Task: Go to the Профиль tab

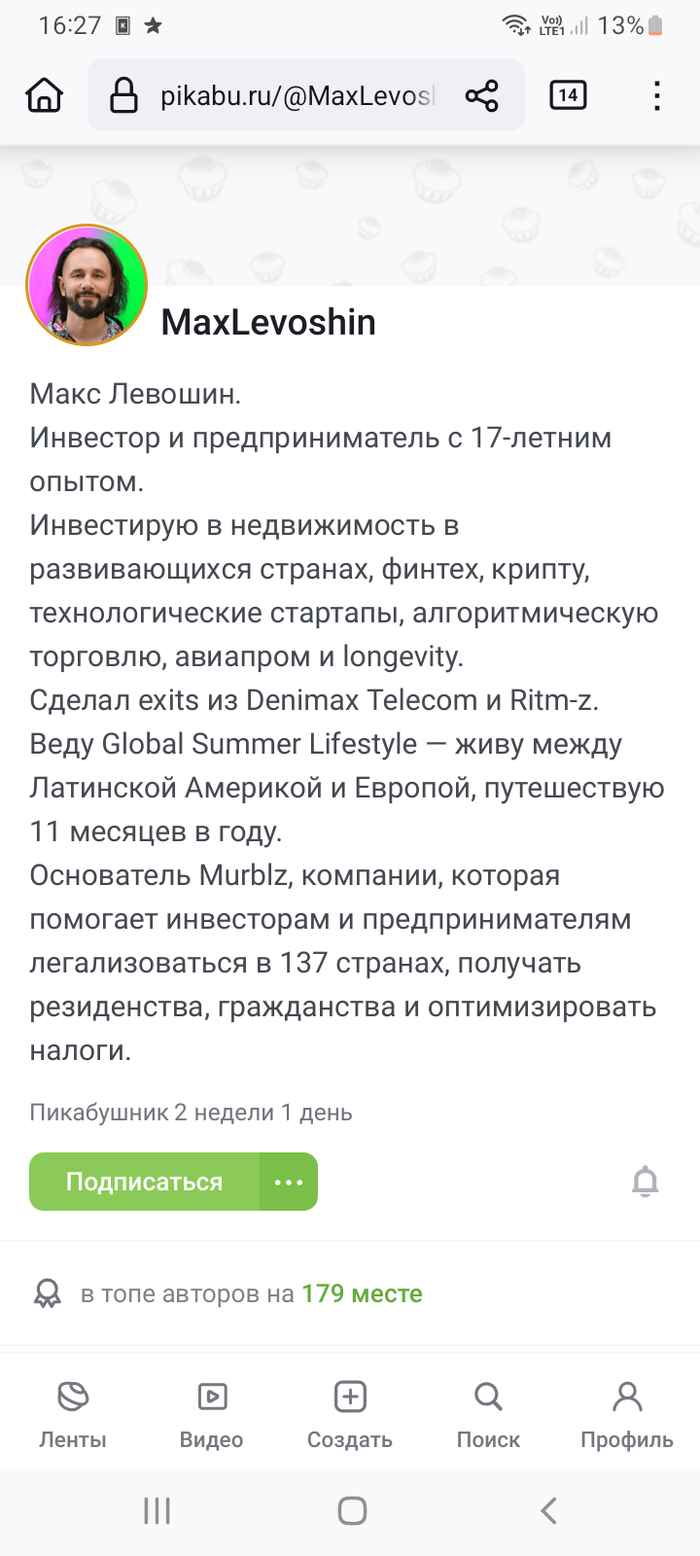Action: [627, 1415]
